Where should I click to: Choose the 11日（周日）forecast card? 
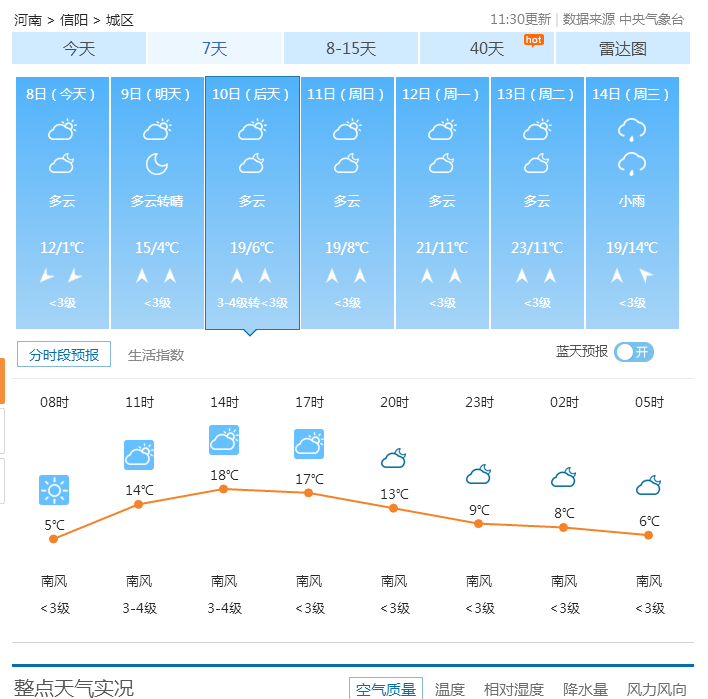coord(347,203)
